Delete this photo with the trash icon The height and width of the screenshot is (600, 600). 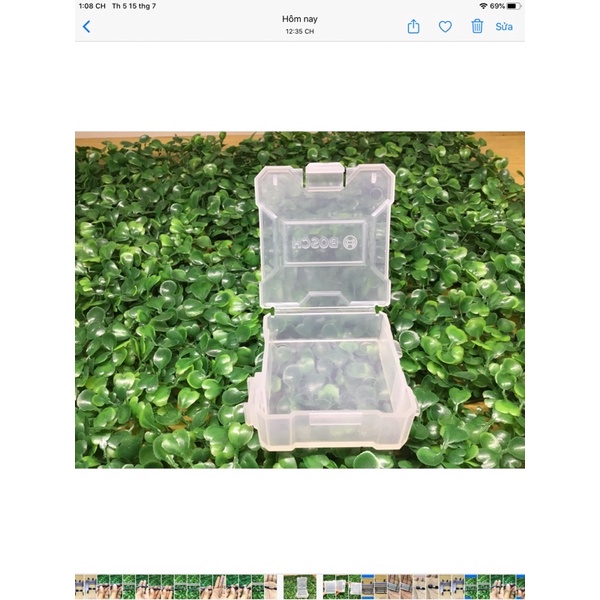pos(477,27)
